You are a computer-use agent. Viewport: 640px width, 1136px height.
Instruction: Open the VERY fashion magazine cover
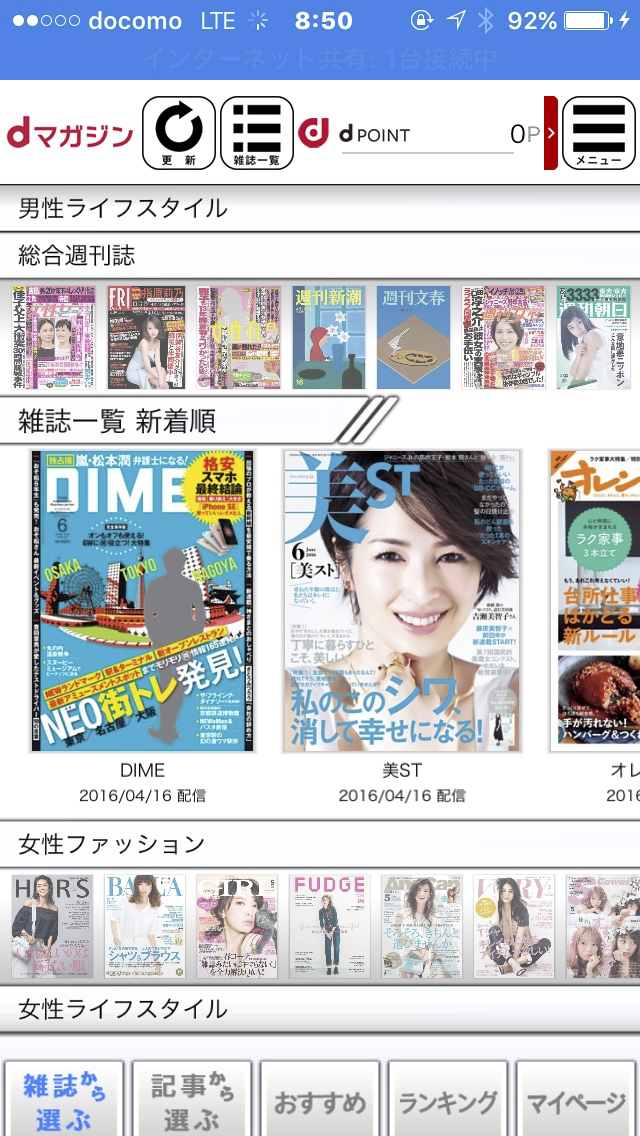tap(513, 926)
